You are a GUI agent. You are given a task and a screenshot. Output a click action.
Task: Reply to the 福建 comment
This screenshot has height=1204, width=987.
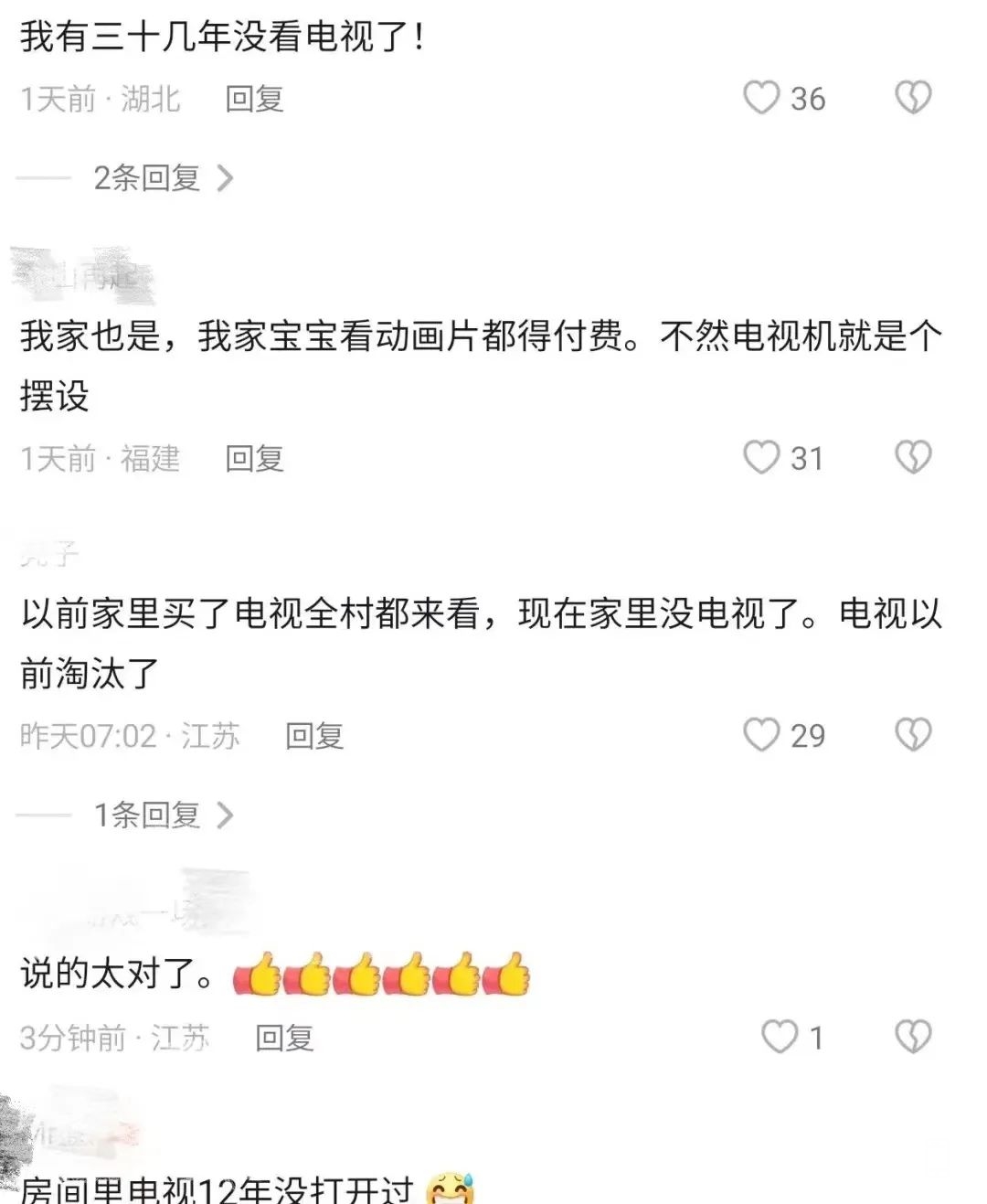pos(255,458)
